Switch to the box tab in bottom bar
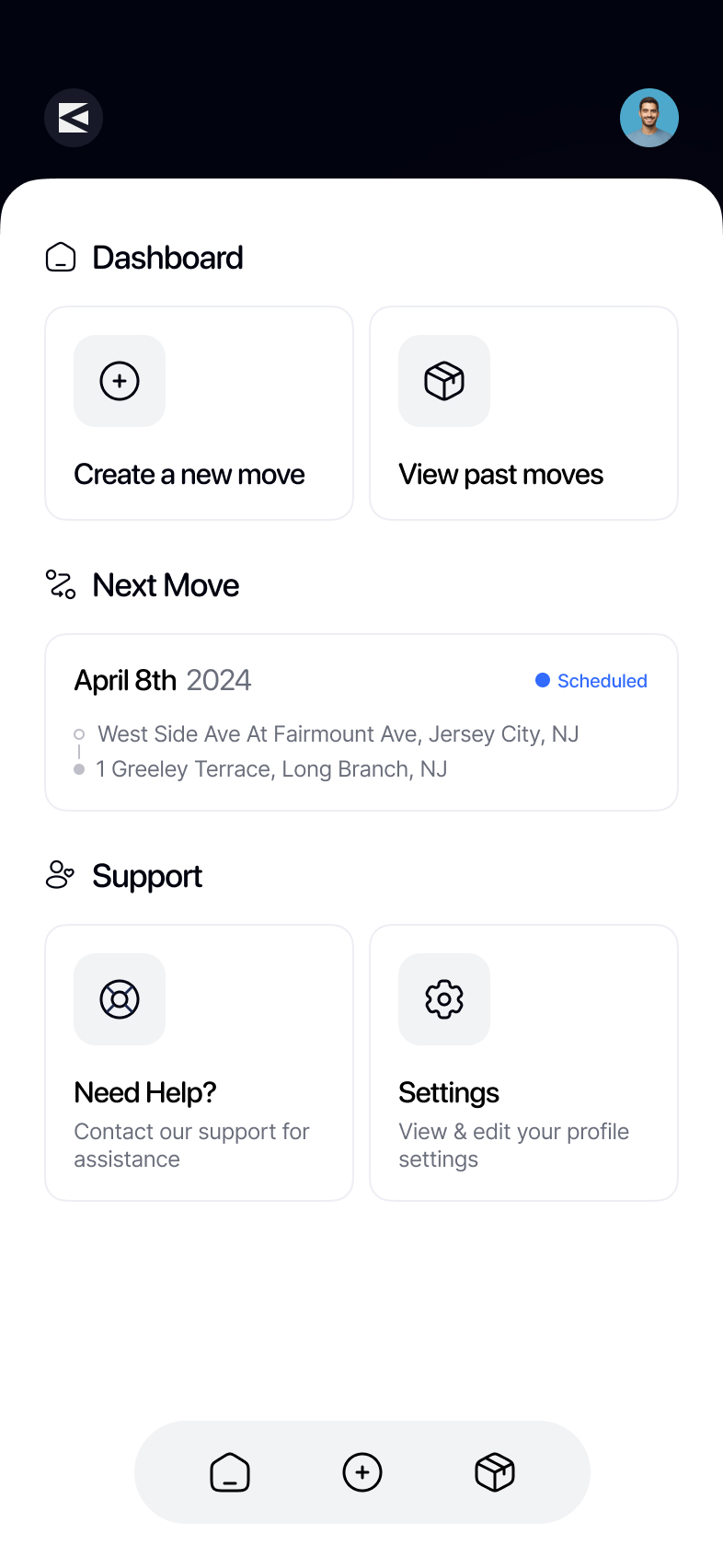The width and height of the screenshot is (723, 1568). 495,1472
